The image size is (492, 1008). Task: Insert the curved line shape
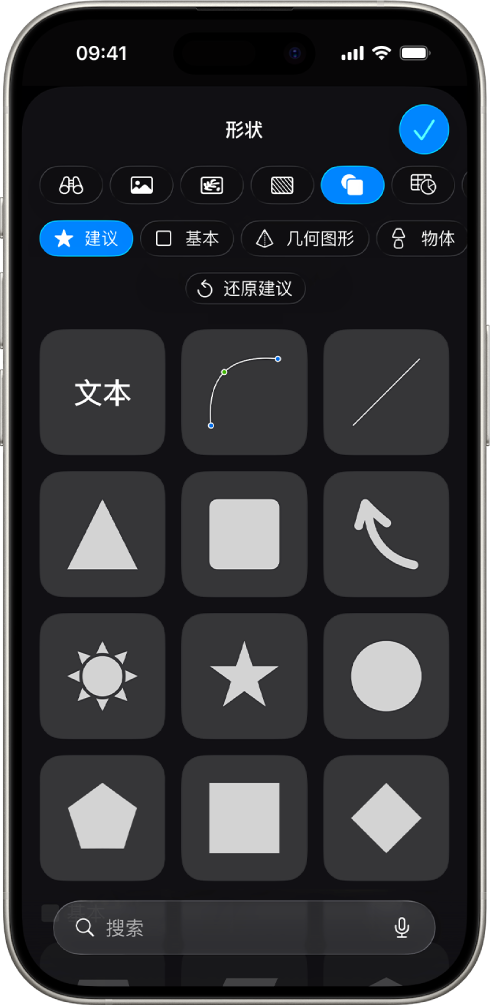tap(244, 392)
